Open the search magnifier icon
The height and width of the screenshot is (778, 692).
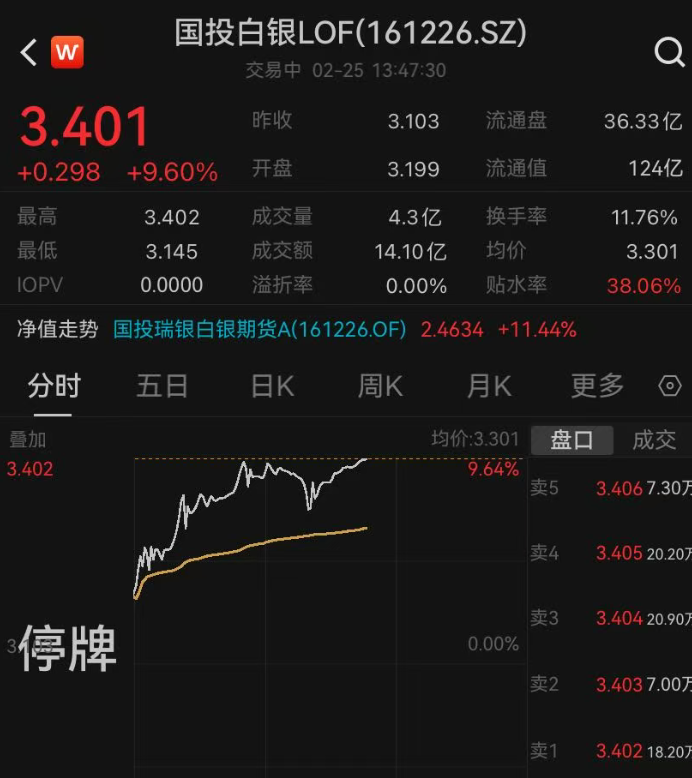click(668, 52)
